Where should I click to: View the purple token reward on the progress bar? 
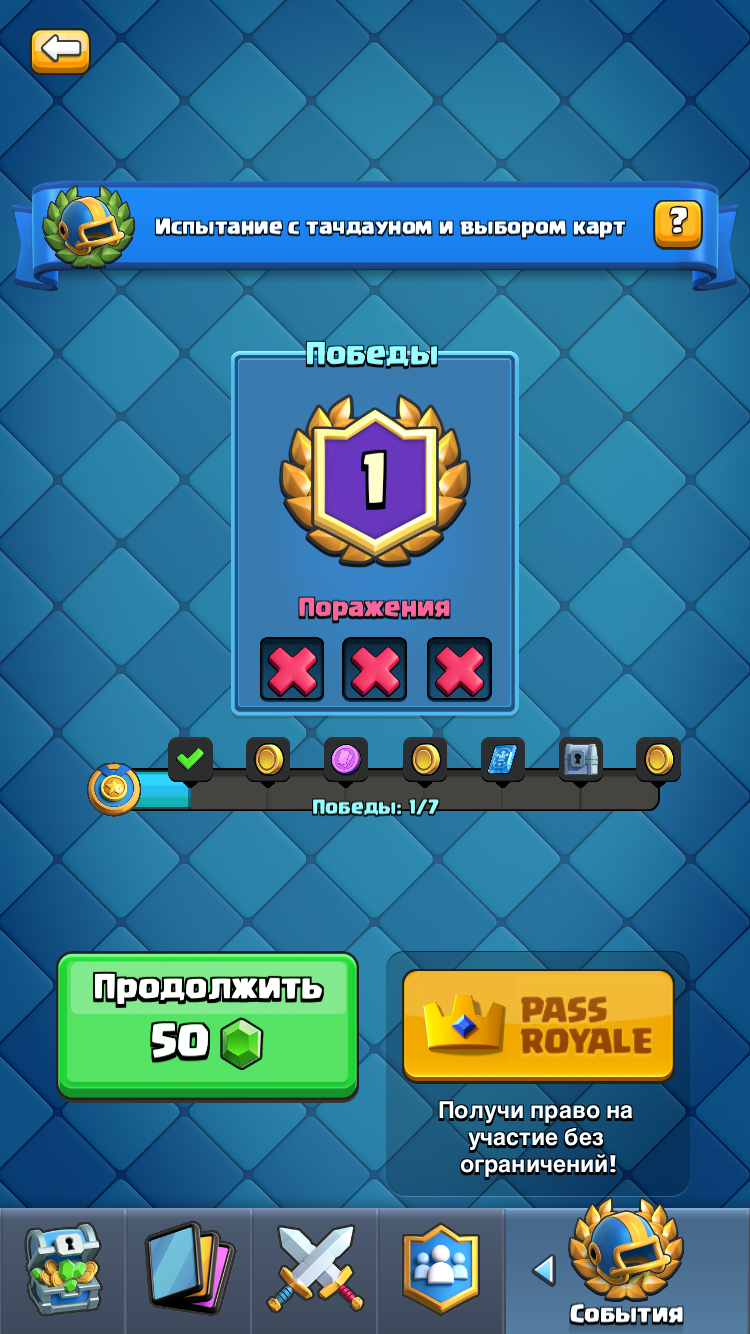345,760
